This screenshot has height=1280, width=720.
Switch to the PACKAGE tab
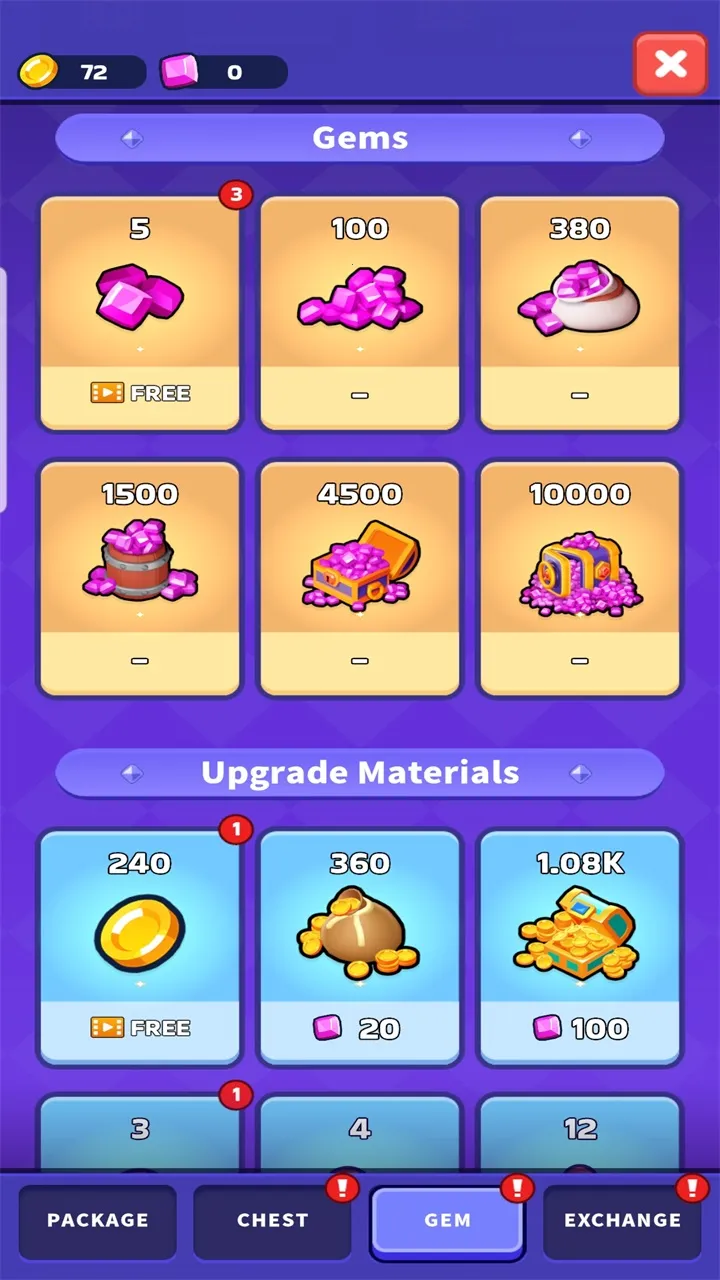97,1220
